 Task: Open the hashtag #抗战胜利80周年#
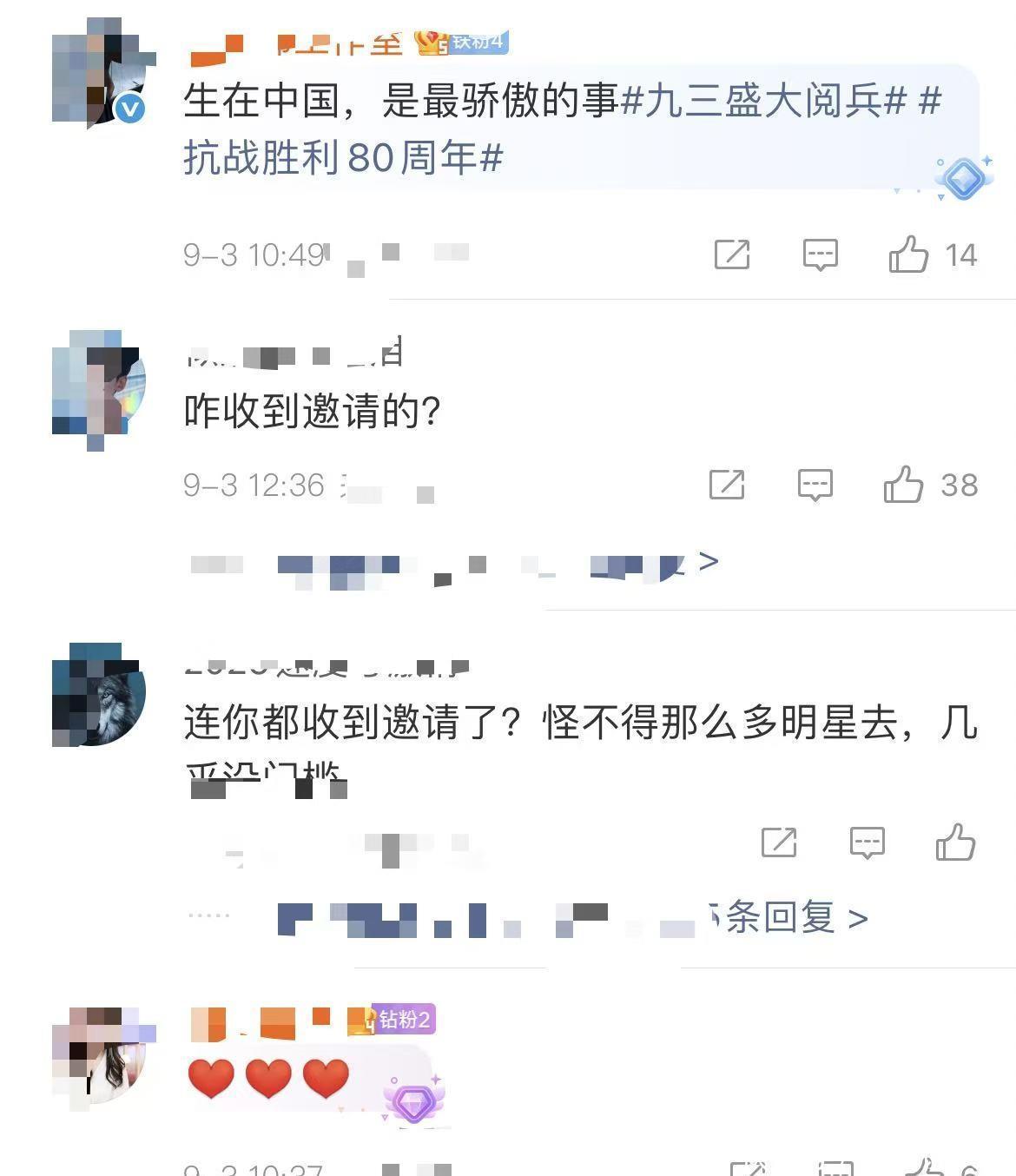(343, 158)
